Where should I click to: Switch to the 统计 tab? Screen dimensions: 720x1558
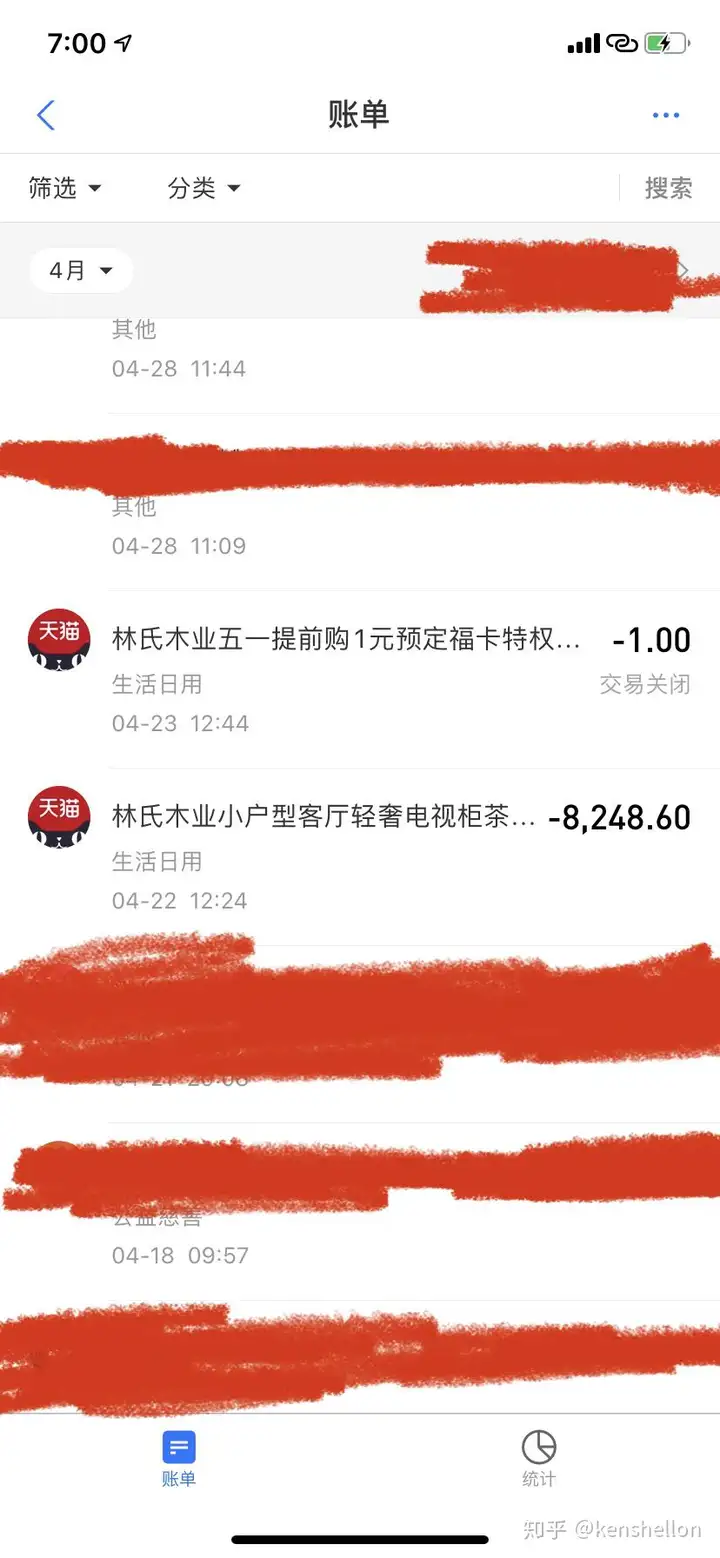pyautogui.click(x=538, y=1458)
